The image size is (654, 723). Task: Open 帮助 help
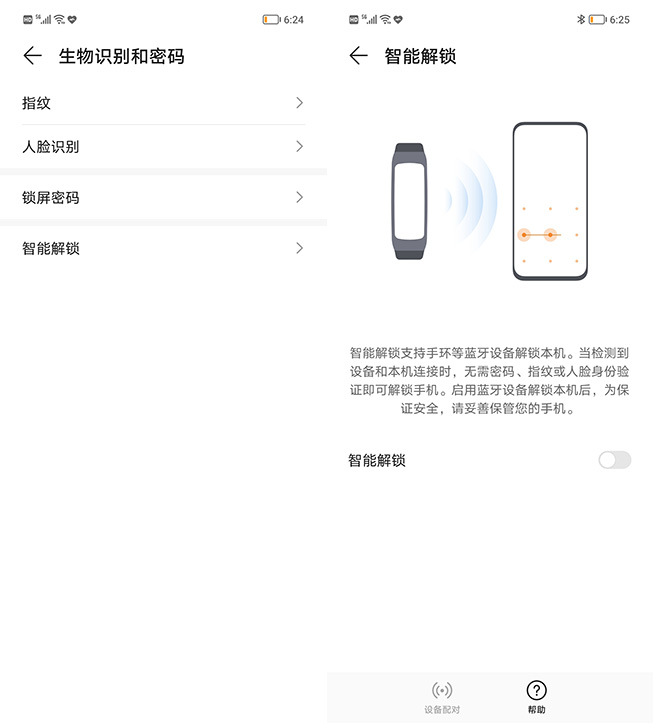[537, 696]
